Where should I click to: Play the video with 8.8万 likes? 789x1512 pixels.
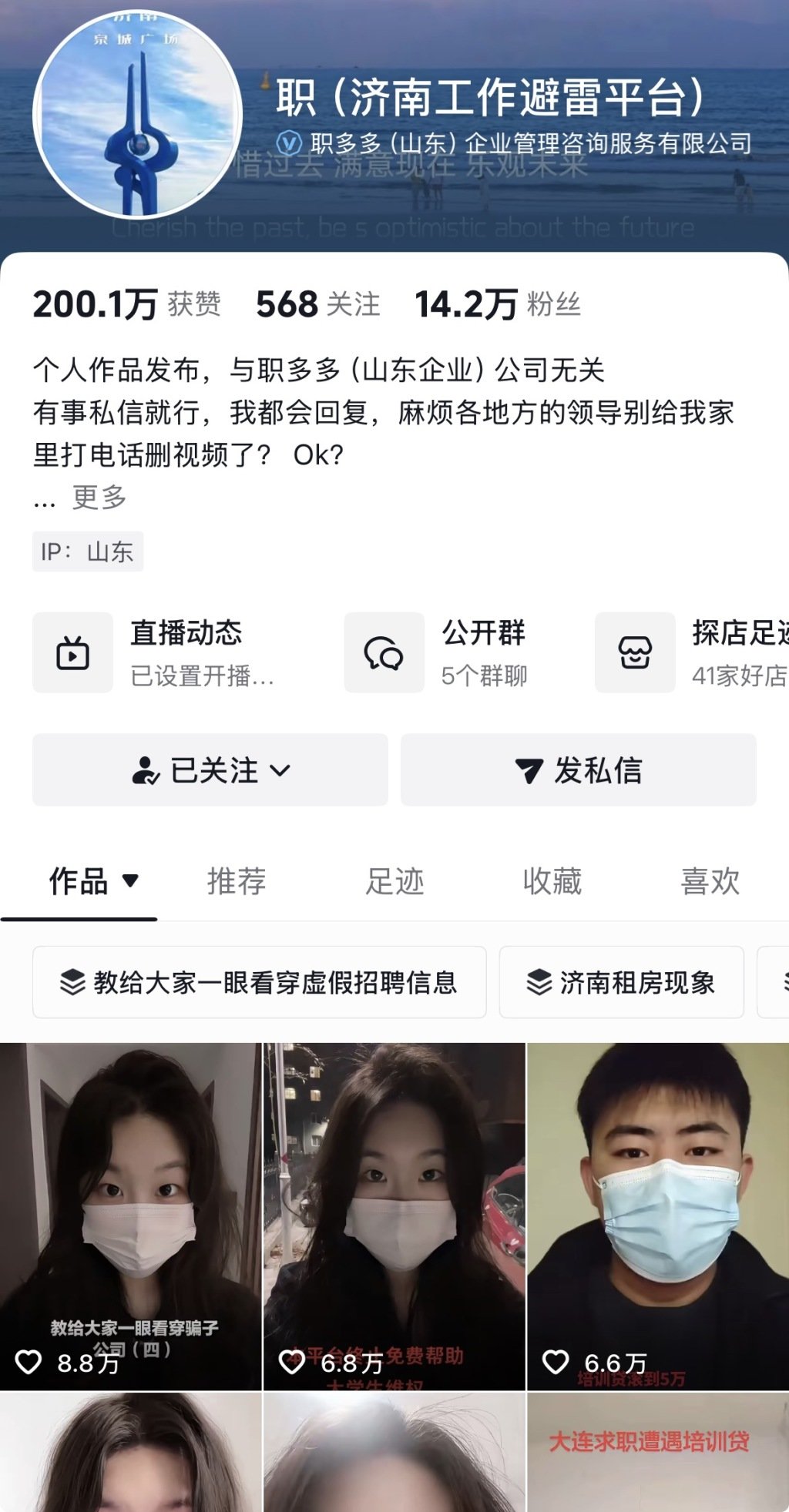pos(131,1215)
